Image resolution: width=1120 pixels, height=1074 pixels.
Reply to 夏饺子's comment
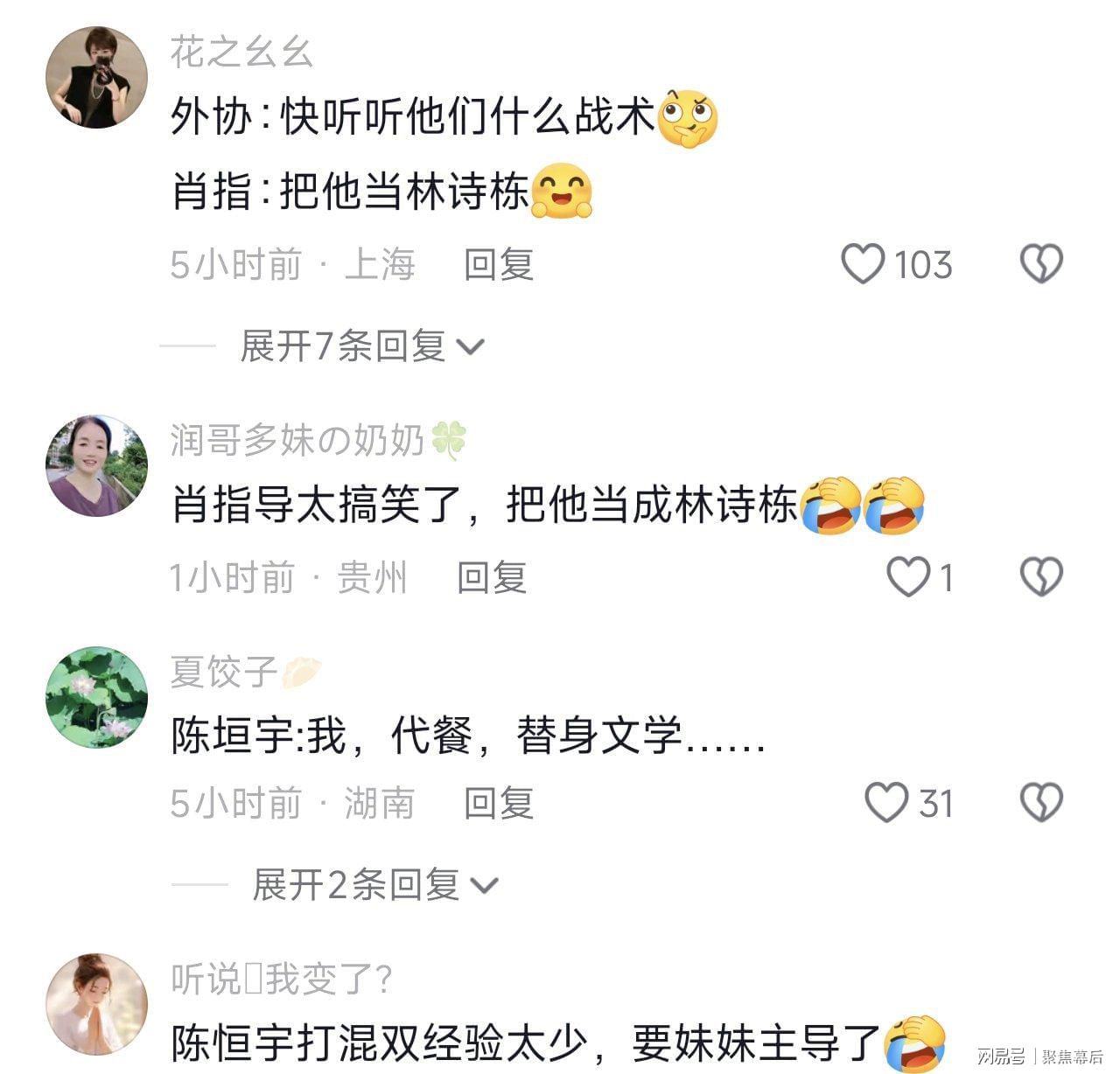tap(498, 803)
